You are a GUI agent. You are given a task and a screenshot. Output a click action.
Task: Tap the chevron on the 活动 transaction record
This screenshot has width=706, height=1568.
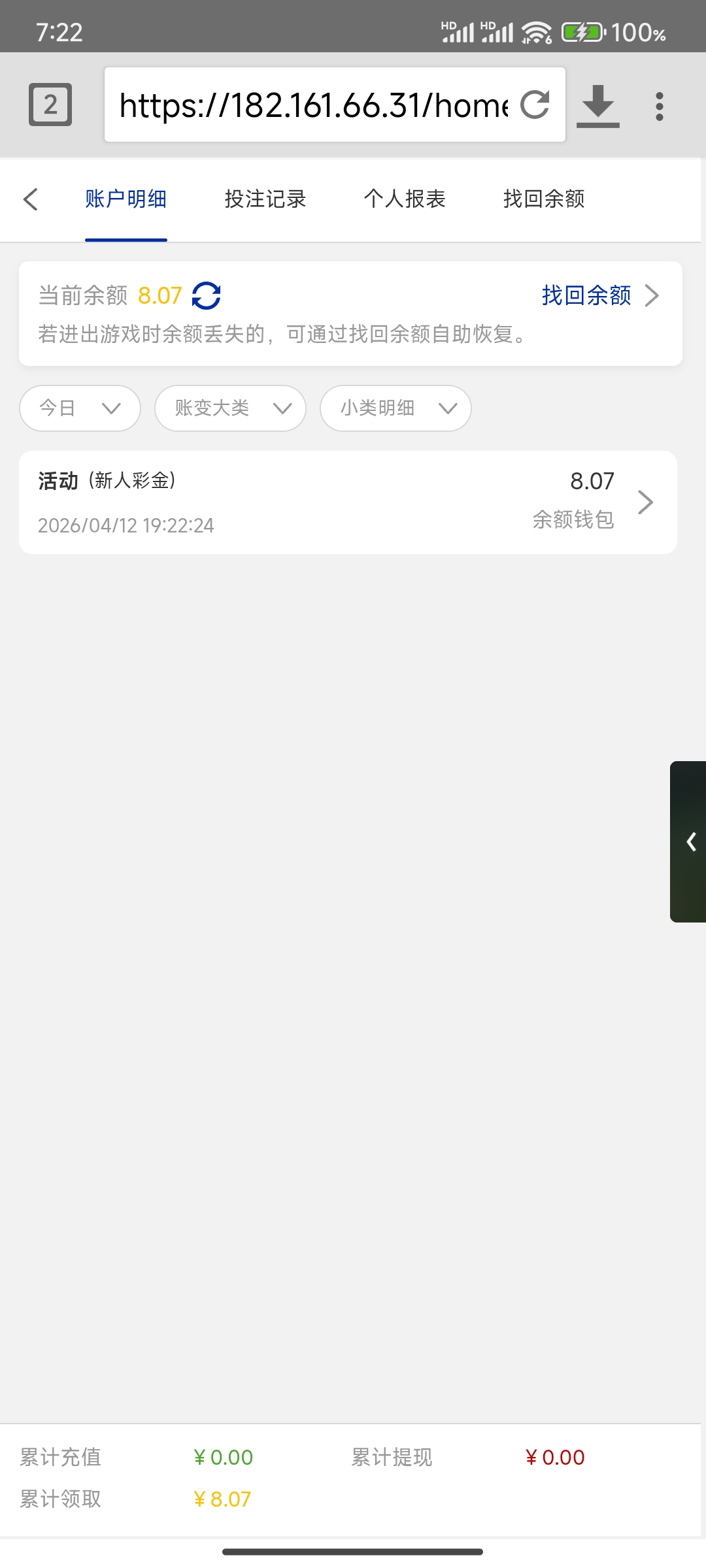point(647,502)
